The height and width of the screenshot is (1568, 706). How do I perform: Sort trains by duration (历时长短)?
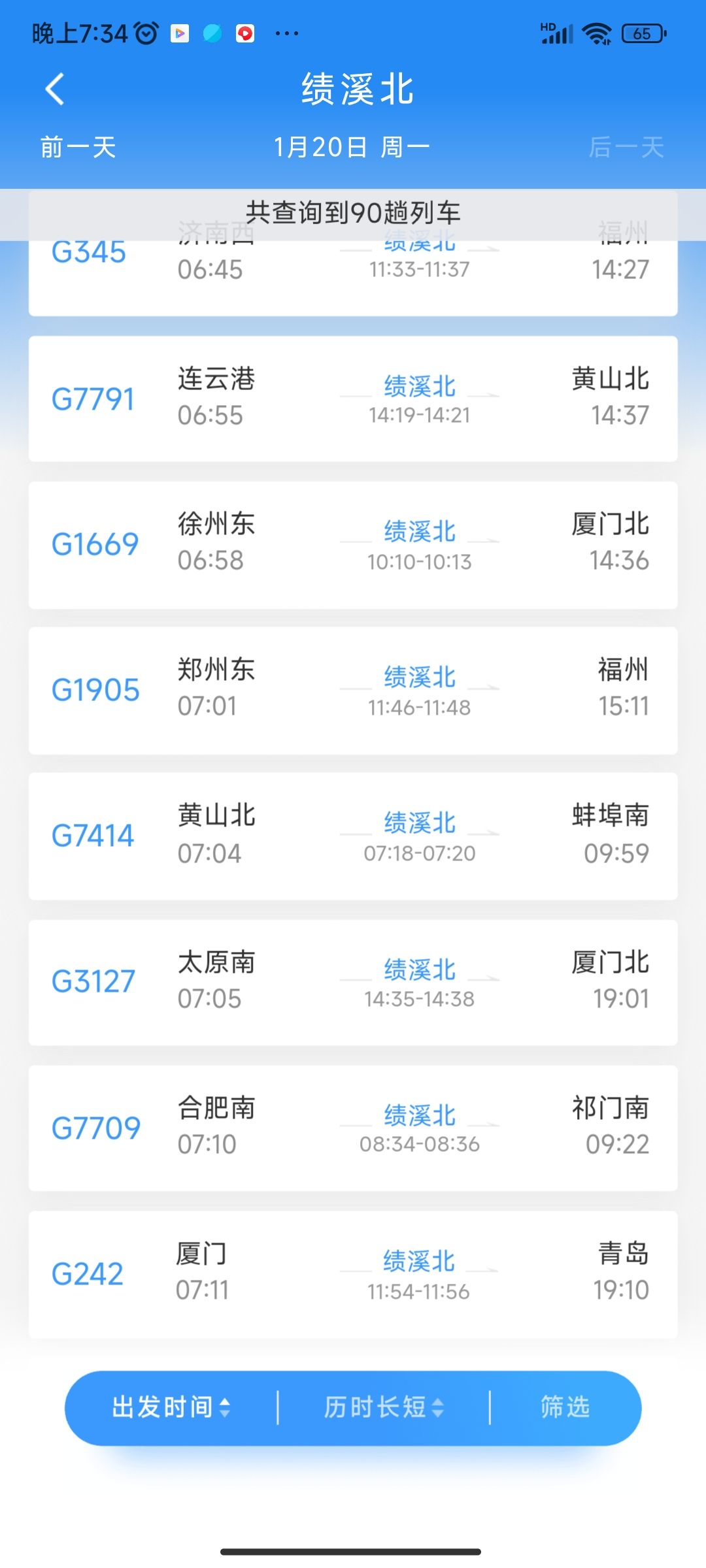click(x=384, y=1407)
